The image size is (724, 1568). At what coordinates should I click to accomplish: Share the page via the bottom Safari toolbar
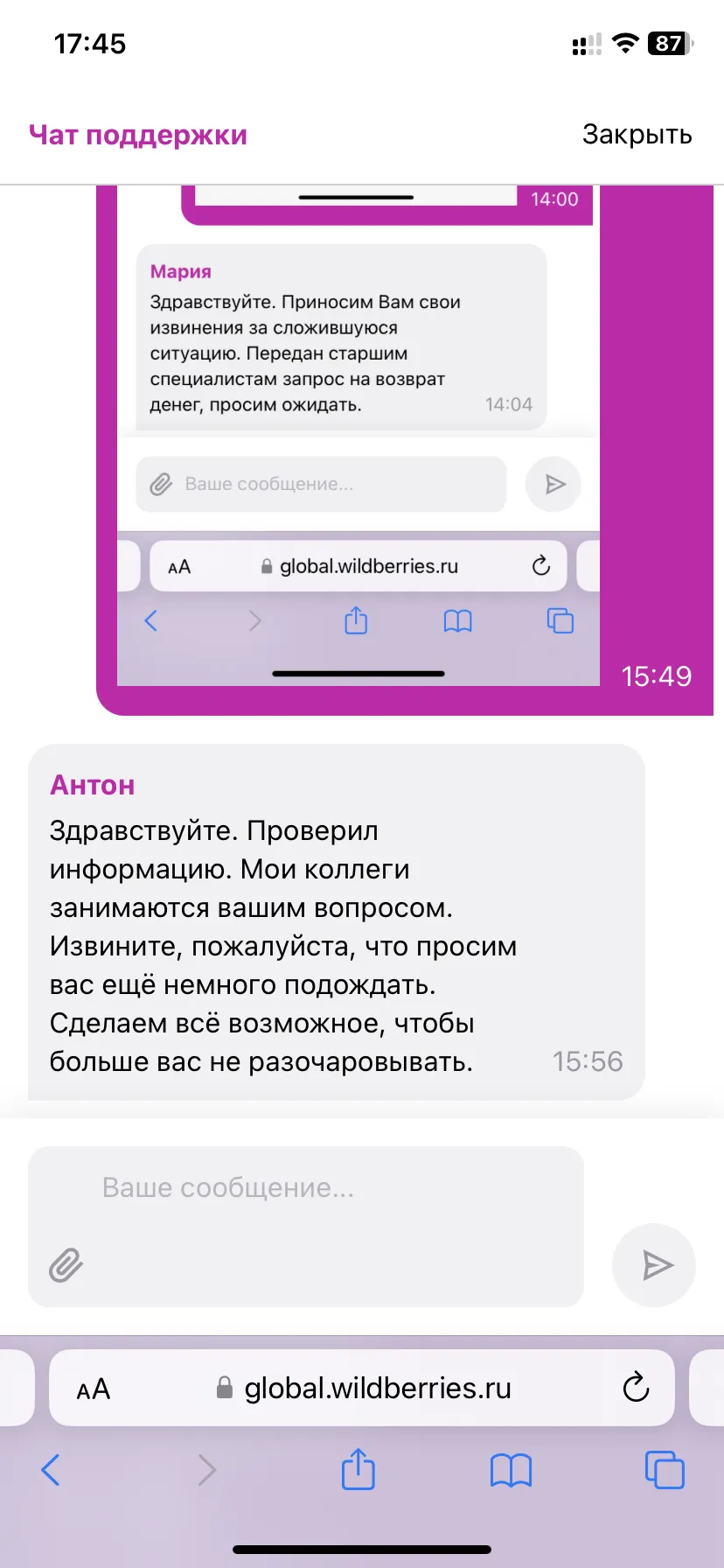click(x=358, y=1469)
